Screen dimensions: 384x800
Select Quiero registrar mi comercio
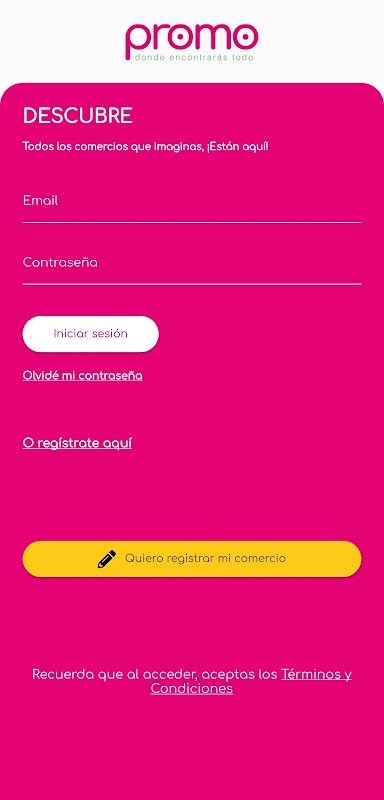(192, 559)
